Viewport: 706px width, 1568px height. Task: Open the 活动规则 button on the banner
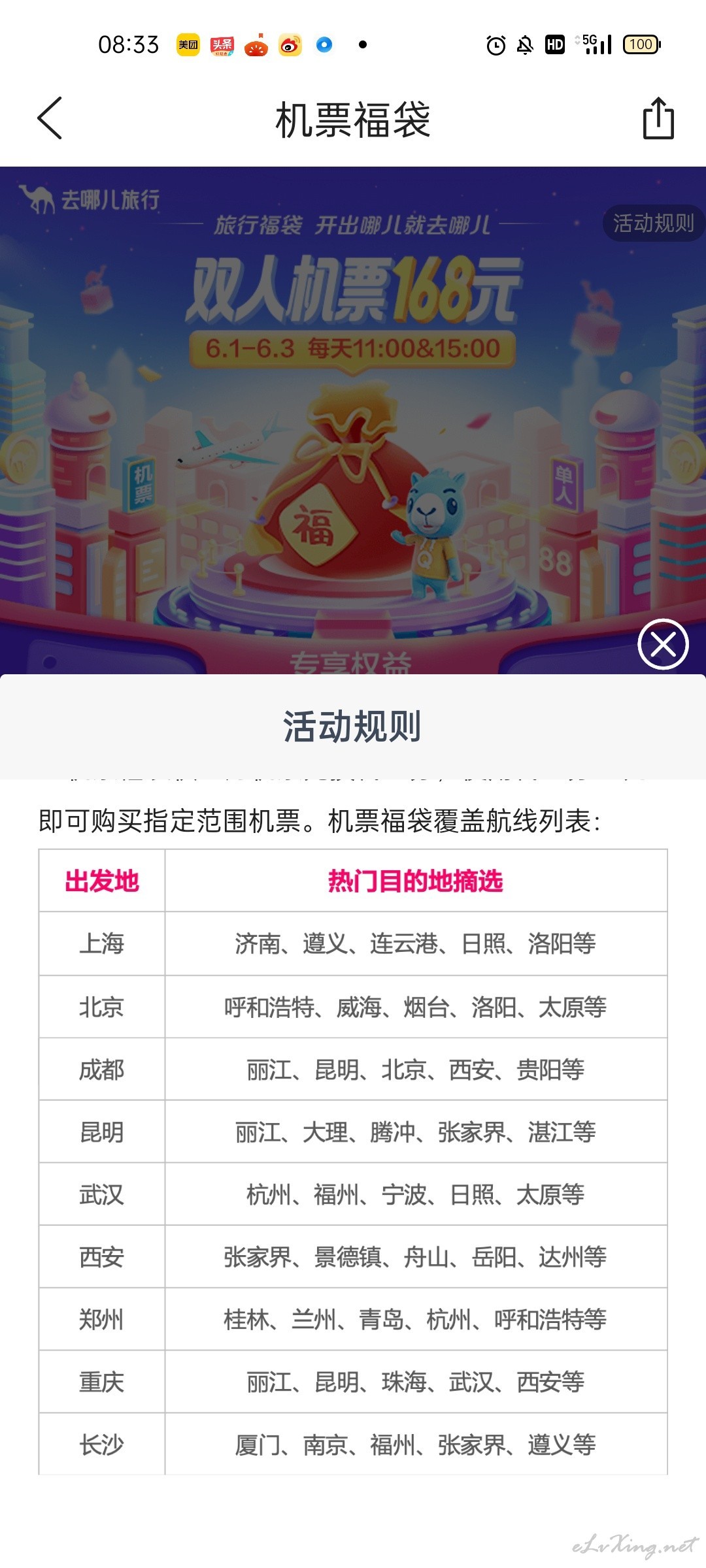(653, 223)
